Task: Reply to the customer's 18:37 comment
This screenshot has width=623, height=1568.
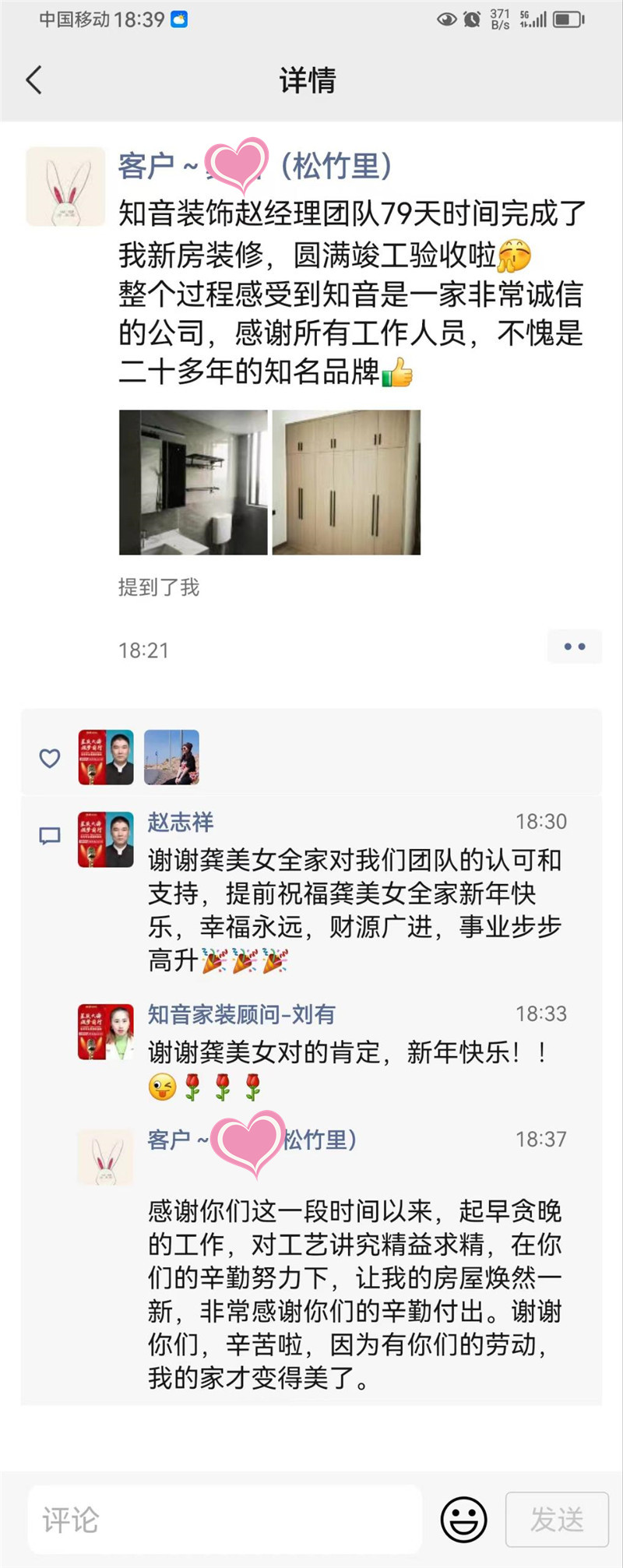Action: [x=354, y=1293]
